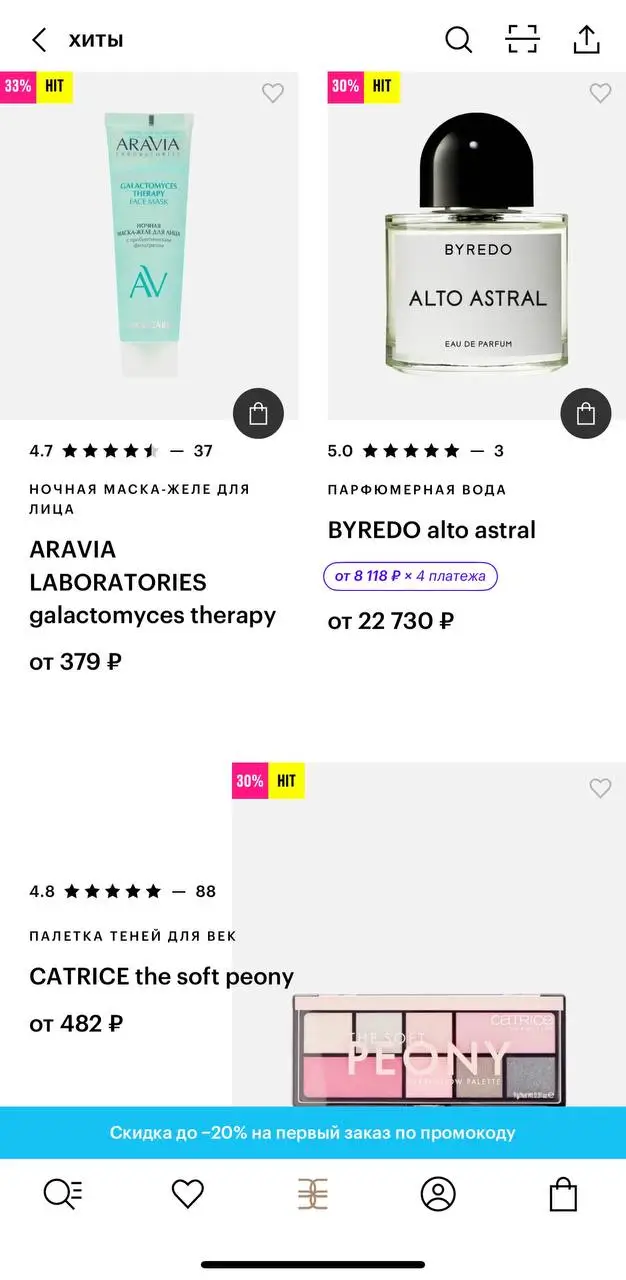
Task: Open the first-order promo code discount banner
Action: [313, 1133]
